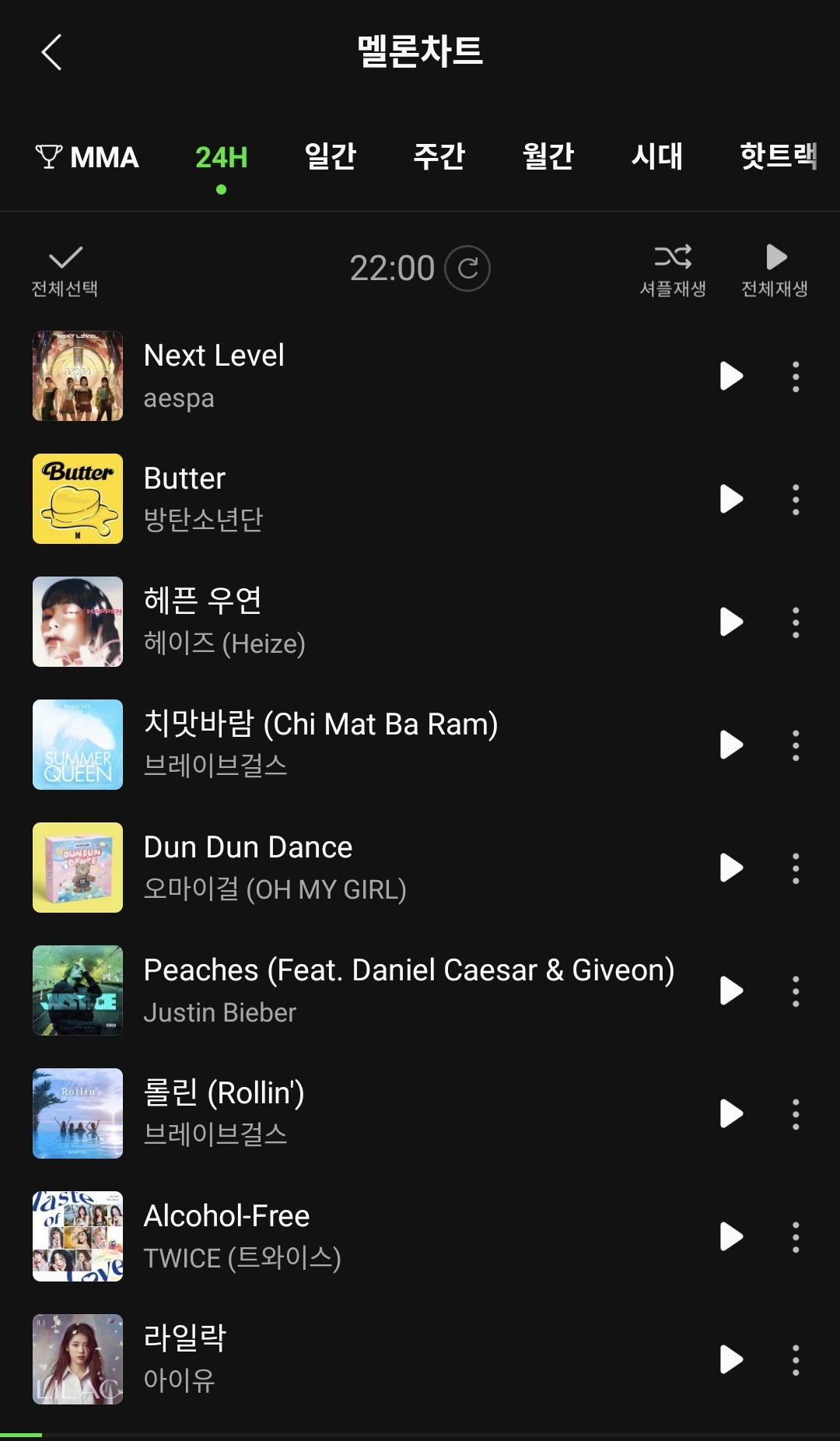The width and height of the screenshot is (840, 1441).
Task: Open the 핫트랙 tab
Action: click(778, 157)
